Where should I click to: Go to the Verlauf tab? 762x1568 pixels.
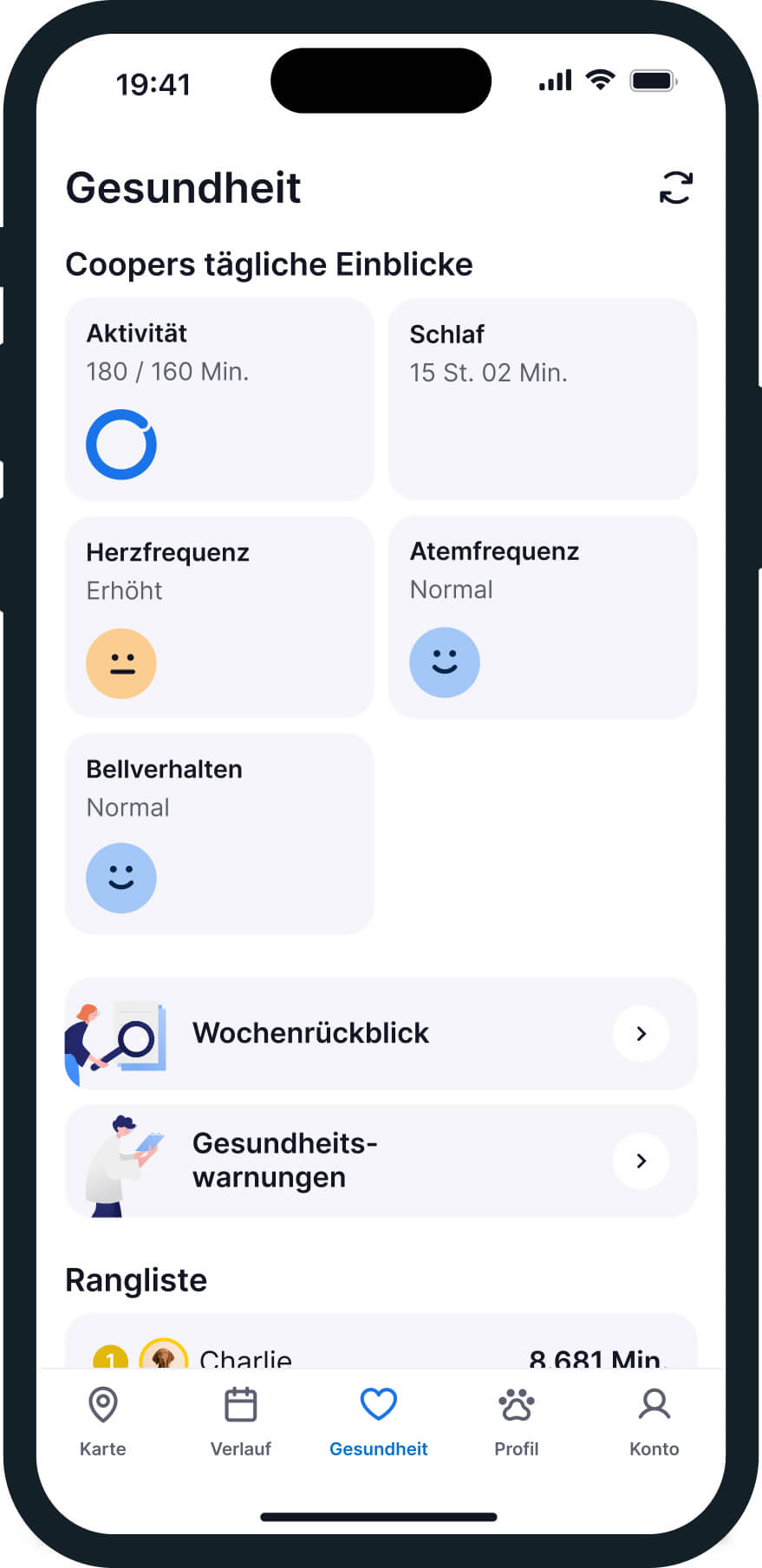[x=241, y=1421]
